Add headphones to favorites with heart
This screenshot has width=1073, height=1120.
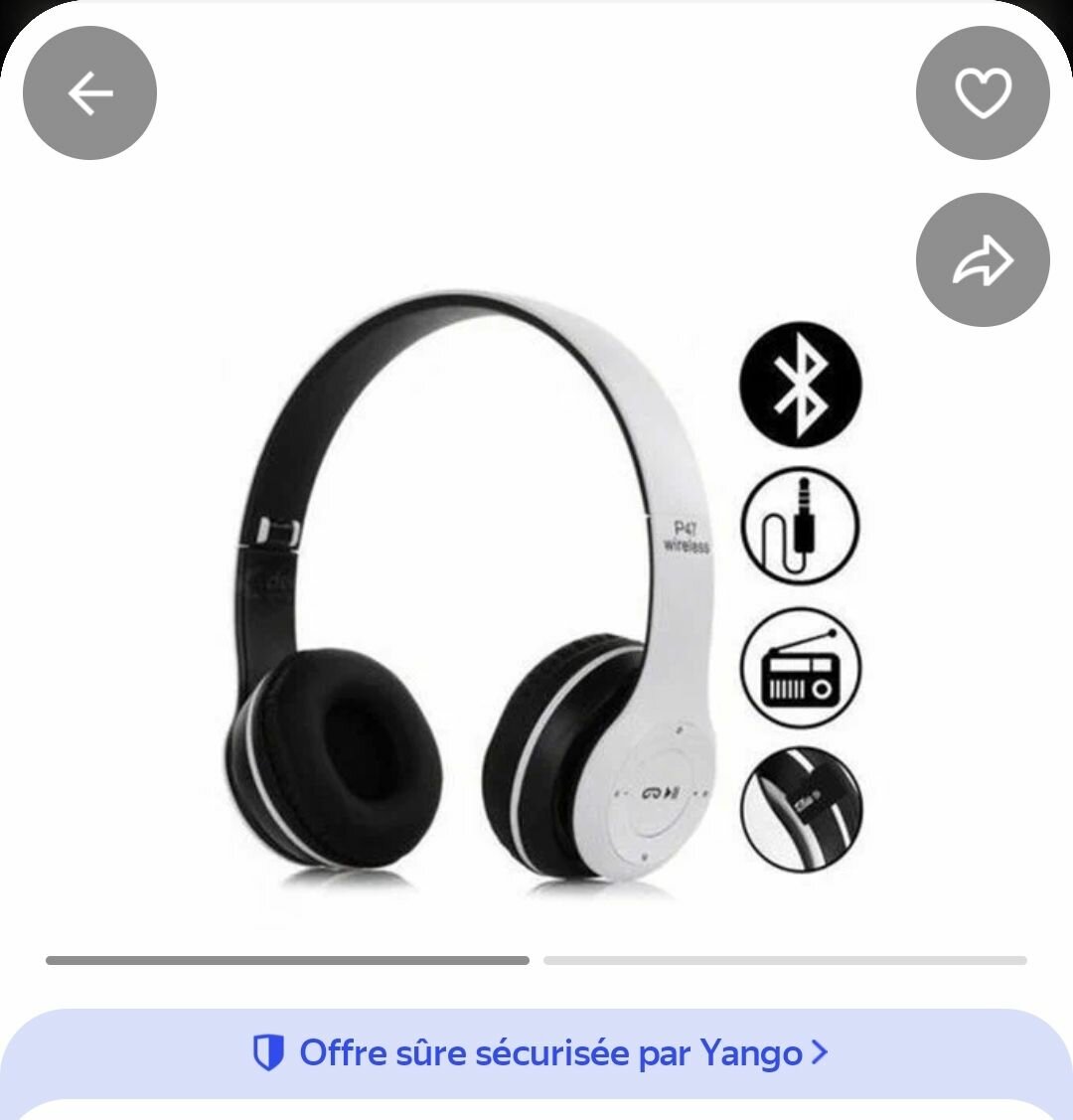click(983, 93)
